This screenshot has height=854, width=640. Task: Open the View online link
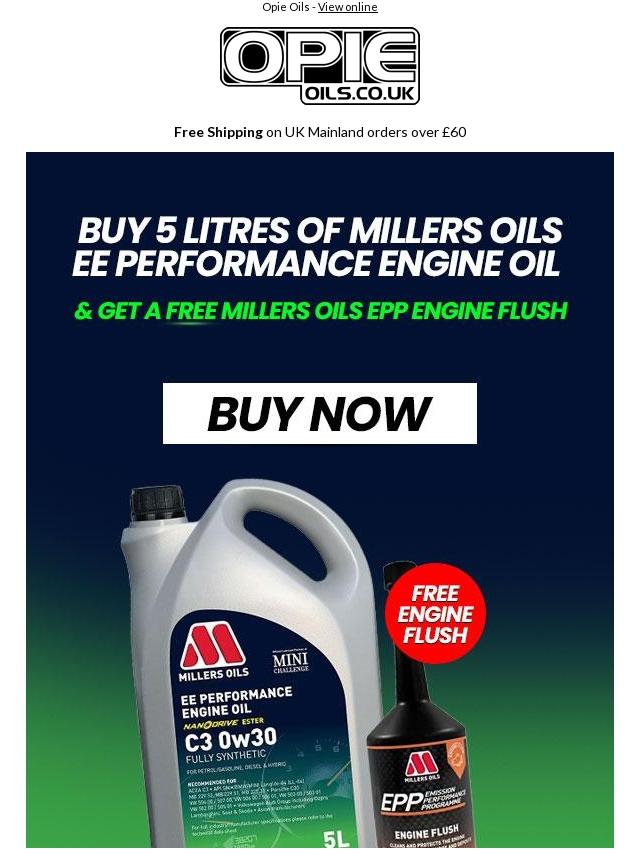click(x=348, y=7)
